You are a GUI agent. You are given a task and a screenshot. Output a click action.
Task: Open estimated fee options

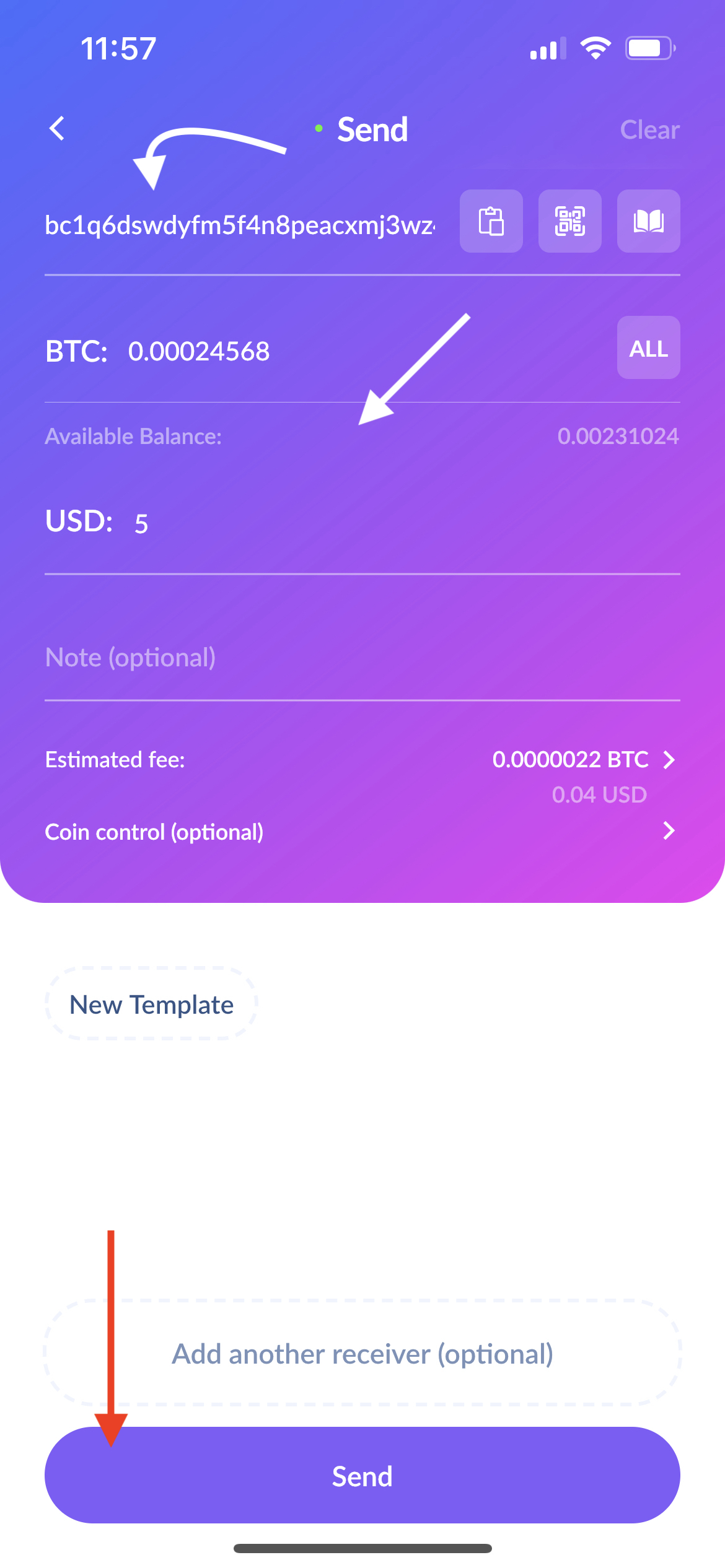[582, 760]
